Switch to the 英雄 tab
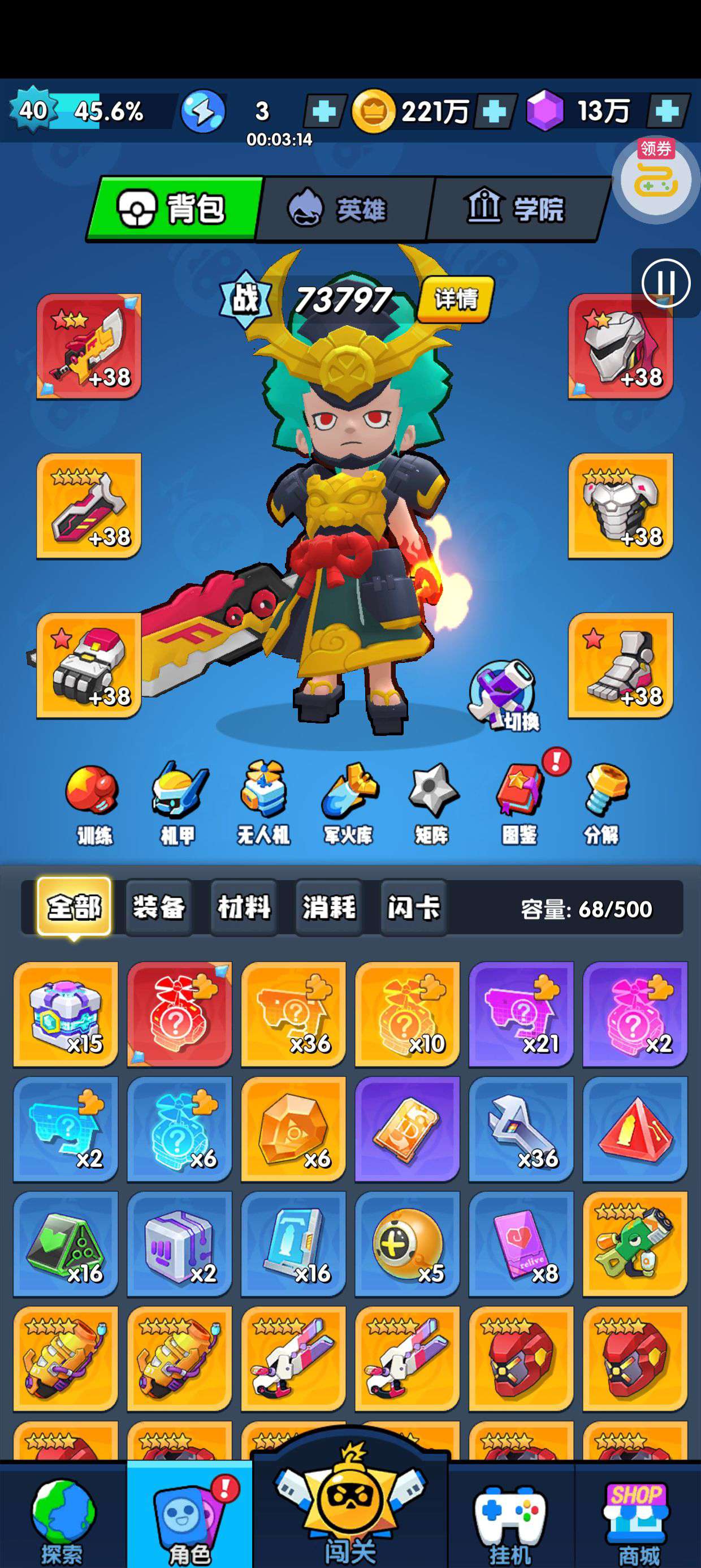The width and height of the screenshot is (701, 1568). click(x=344, y=209)
